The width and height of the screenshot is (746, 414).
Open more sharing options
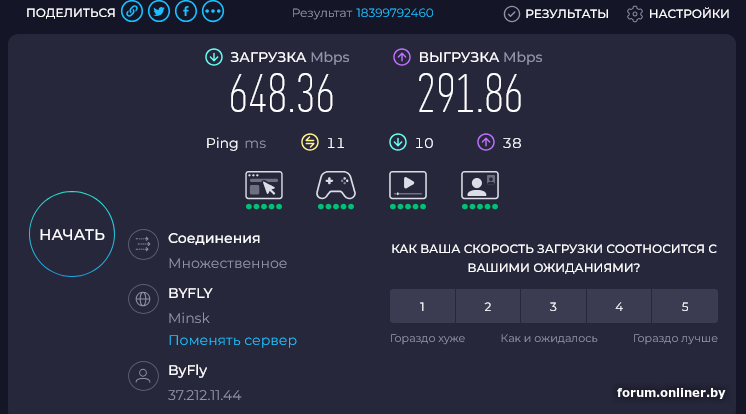pyautogui.click(x=212, y=12)
